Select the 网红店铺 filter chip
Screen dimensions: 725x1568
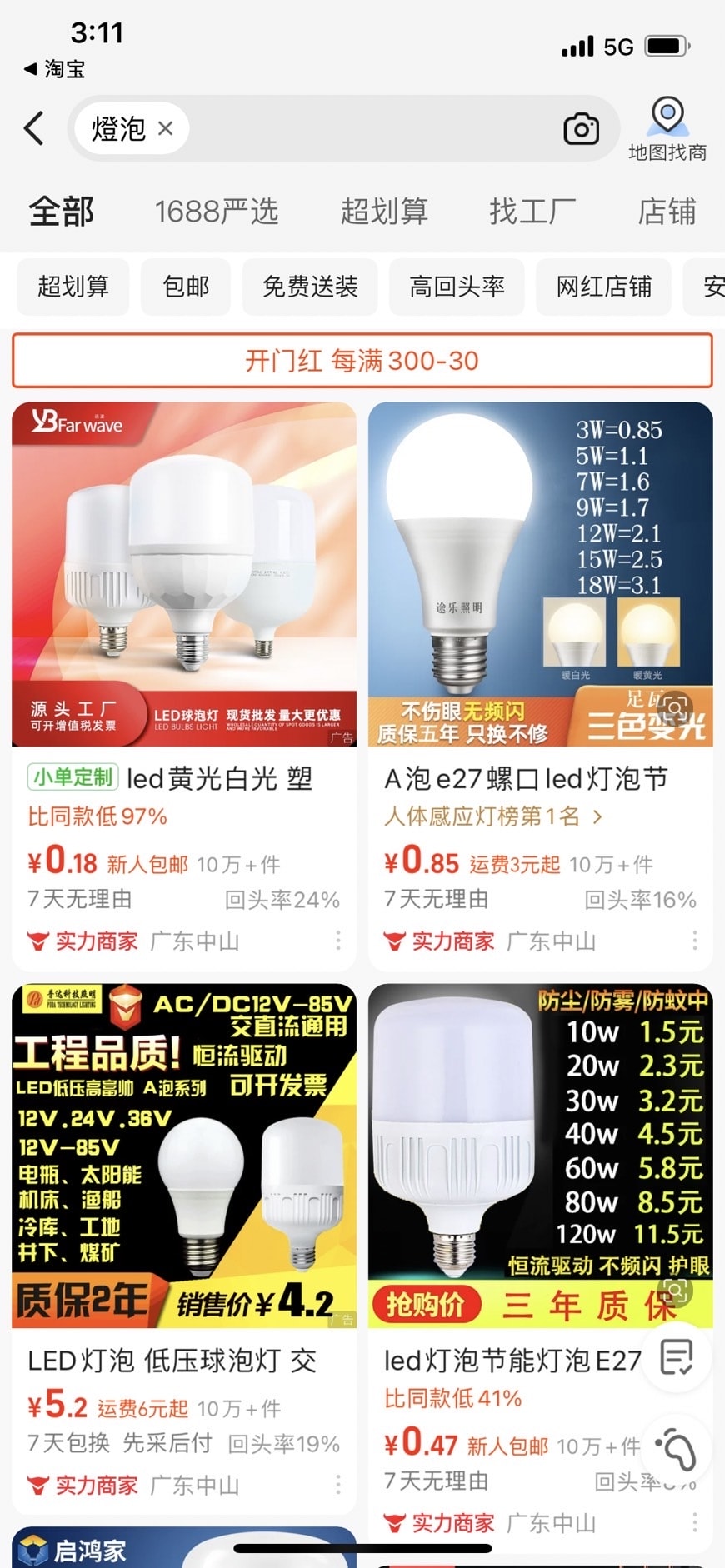pos(603,287)
